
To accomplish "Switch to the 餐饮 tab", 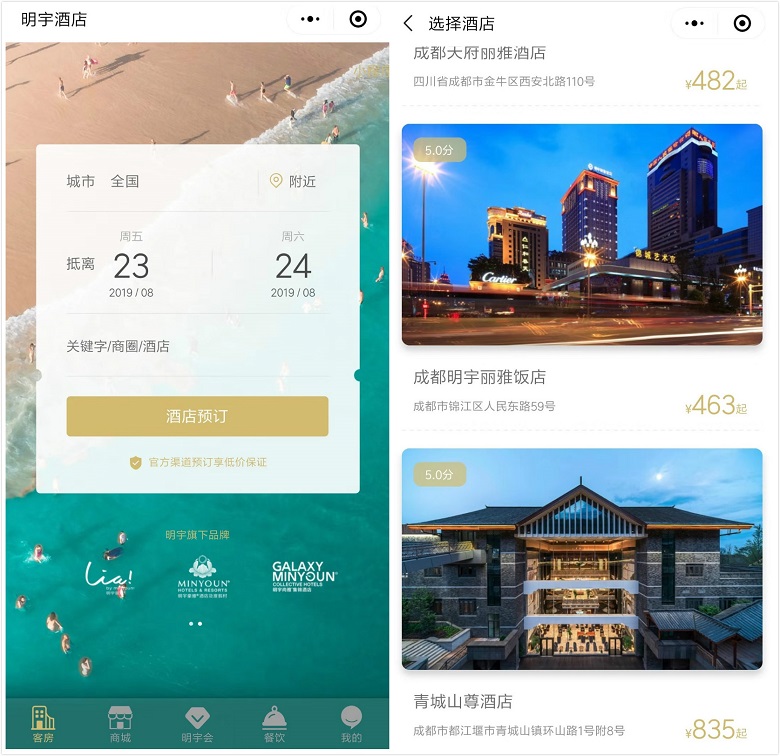I will 274,724.
